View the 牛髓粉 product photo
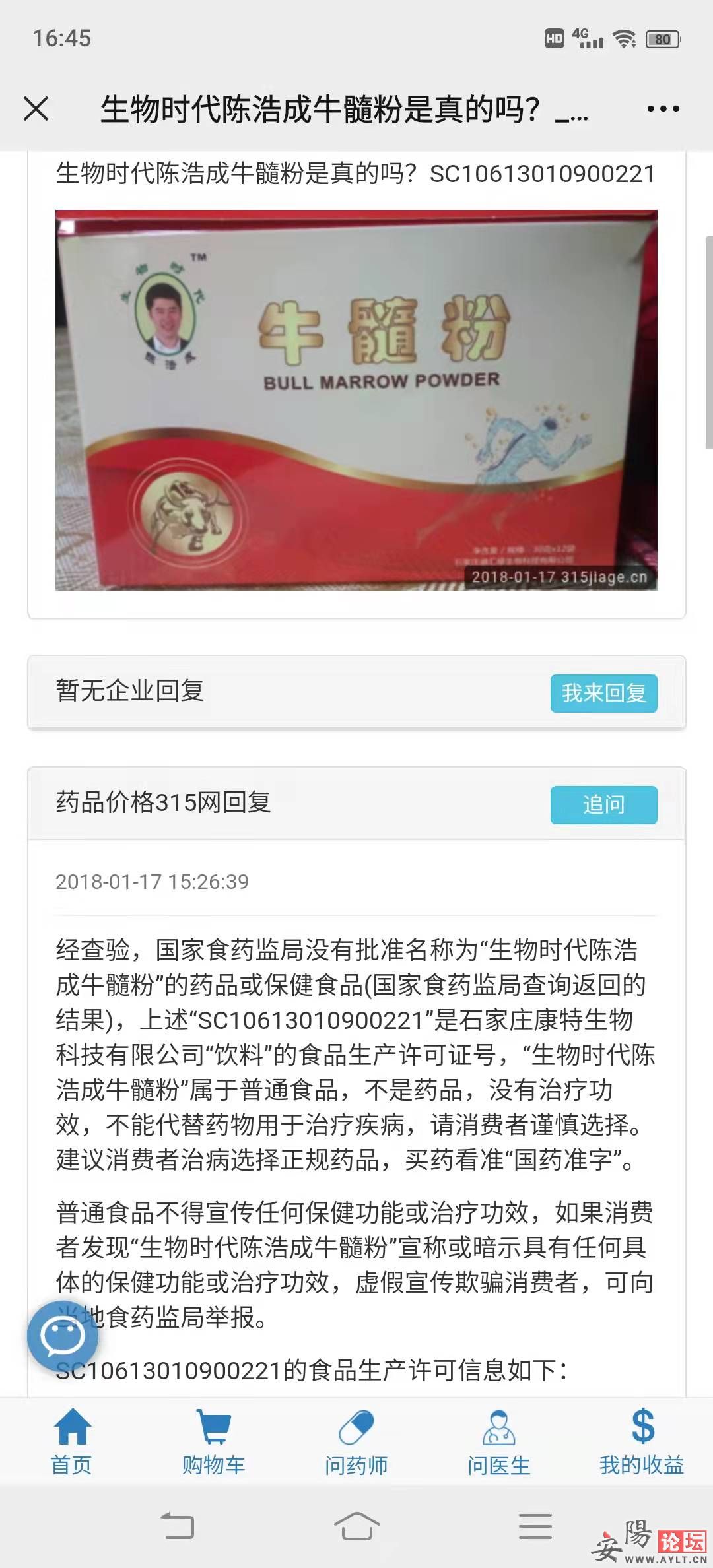 tap(356, 400)
